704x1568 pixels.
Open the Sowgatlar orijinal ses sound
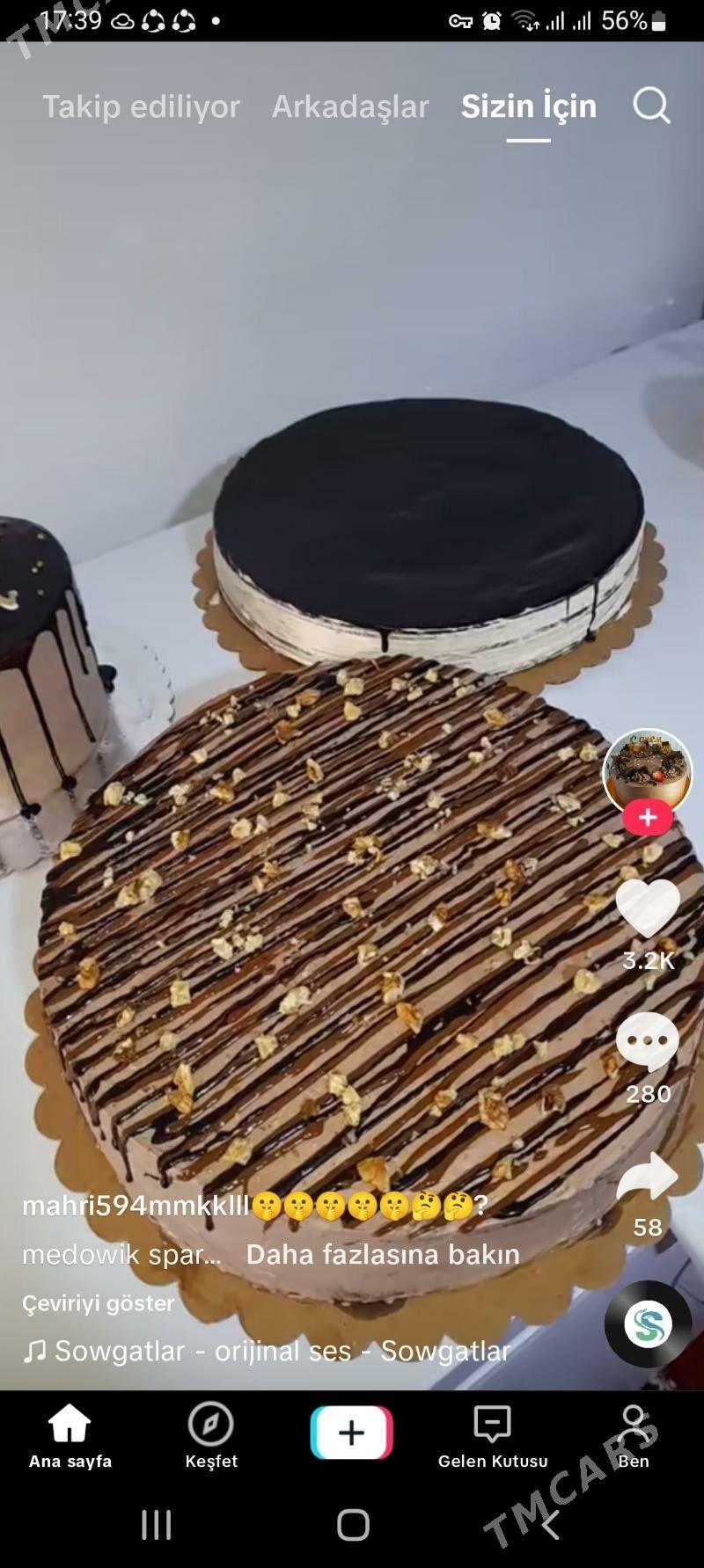coord(282,1351)
